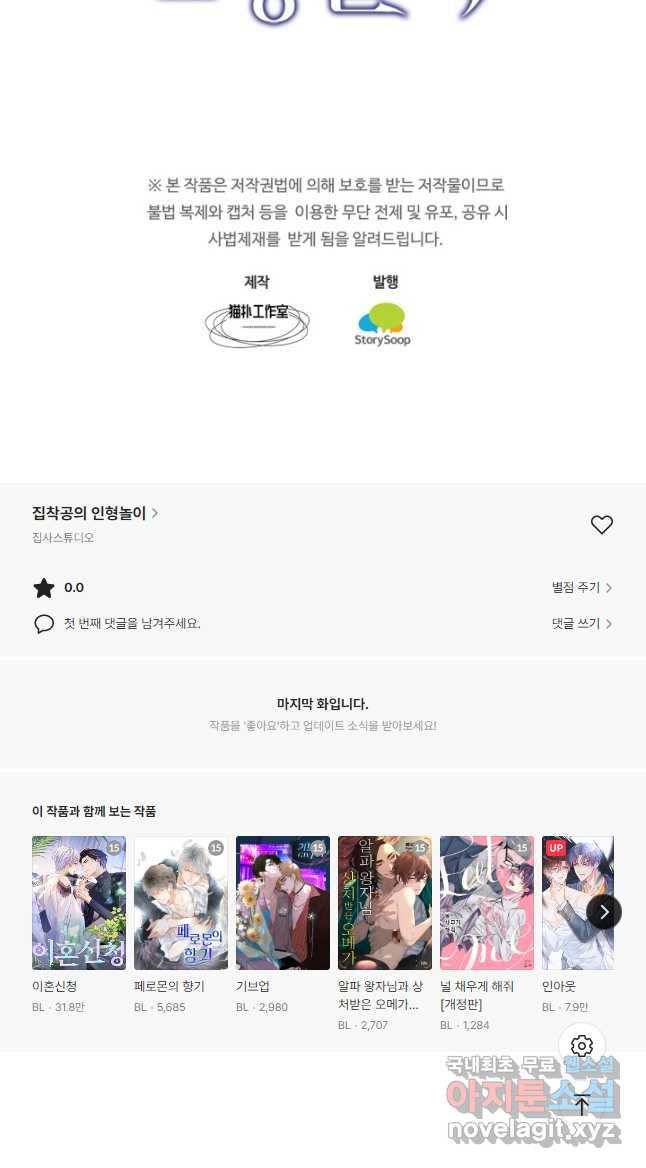Open 별점 주기 to rate the series

581,588
